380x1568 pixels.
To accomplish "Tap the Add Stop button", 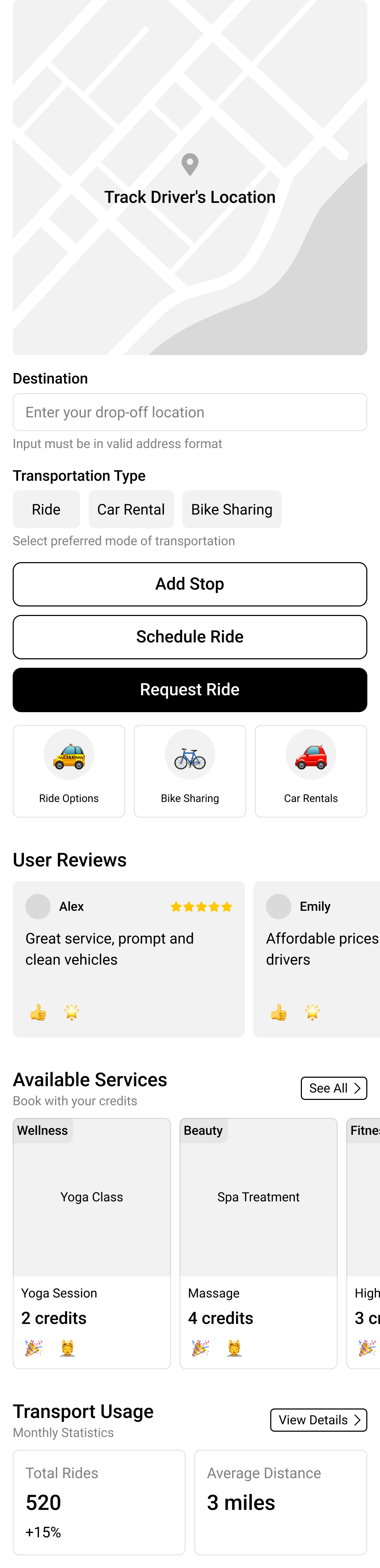I will pyautogui.click(x=190, y=584).
